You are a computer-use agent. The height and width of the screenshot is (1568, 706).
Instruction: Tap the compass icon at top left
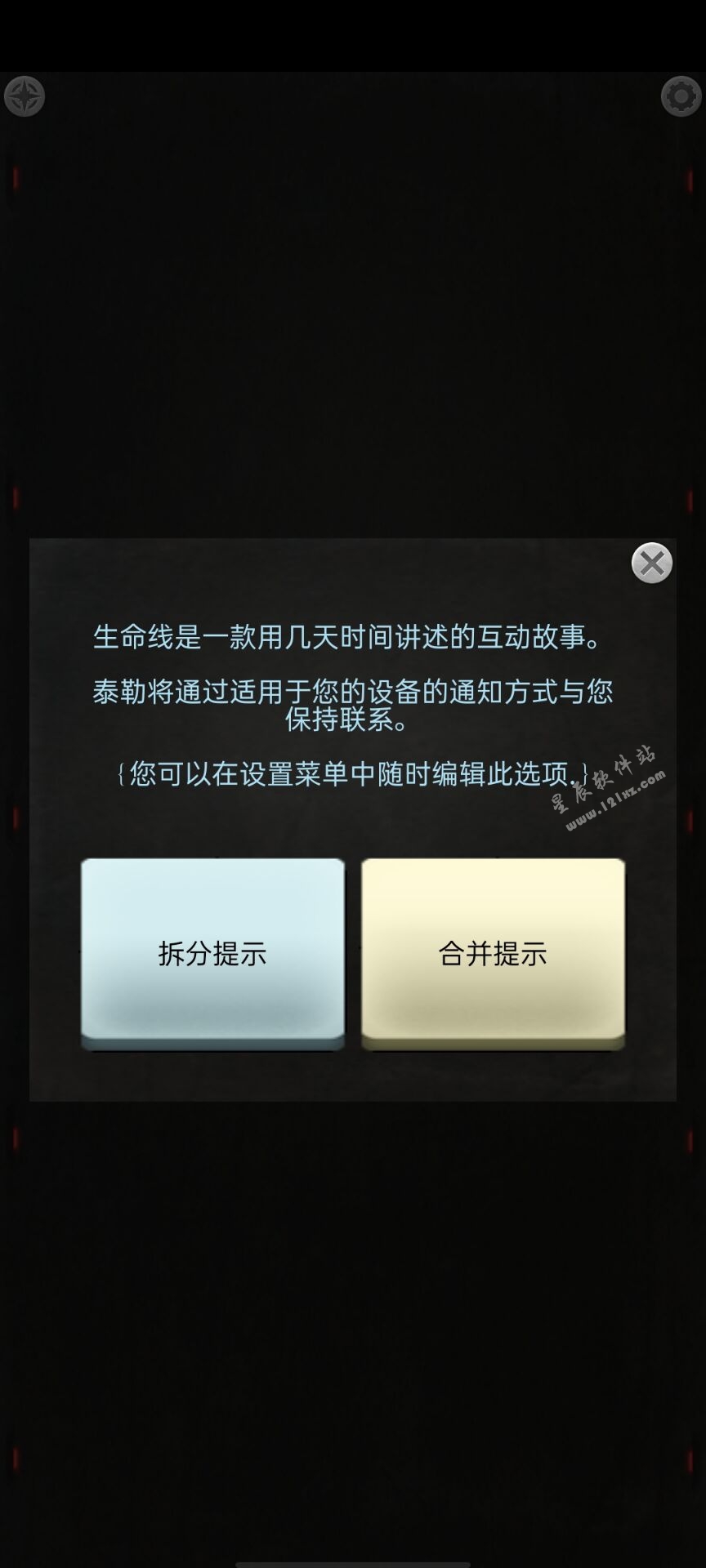[25, 97]
